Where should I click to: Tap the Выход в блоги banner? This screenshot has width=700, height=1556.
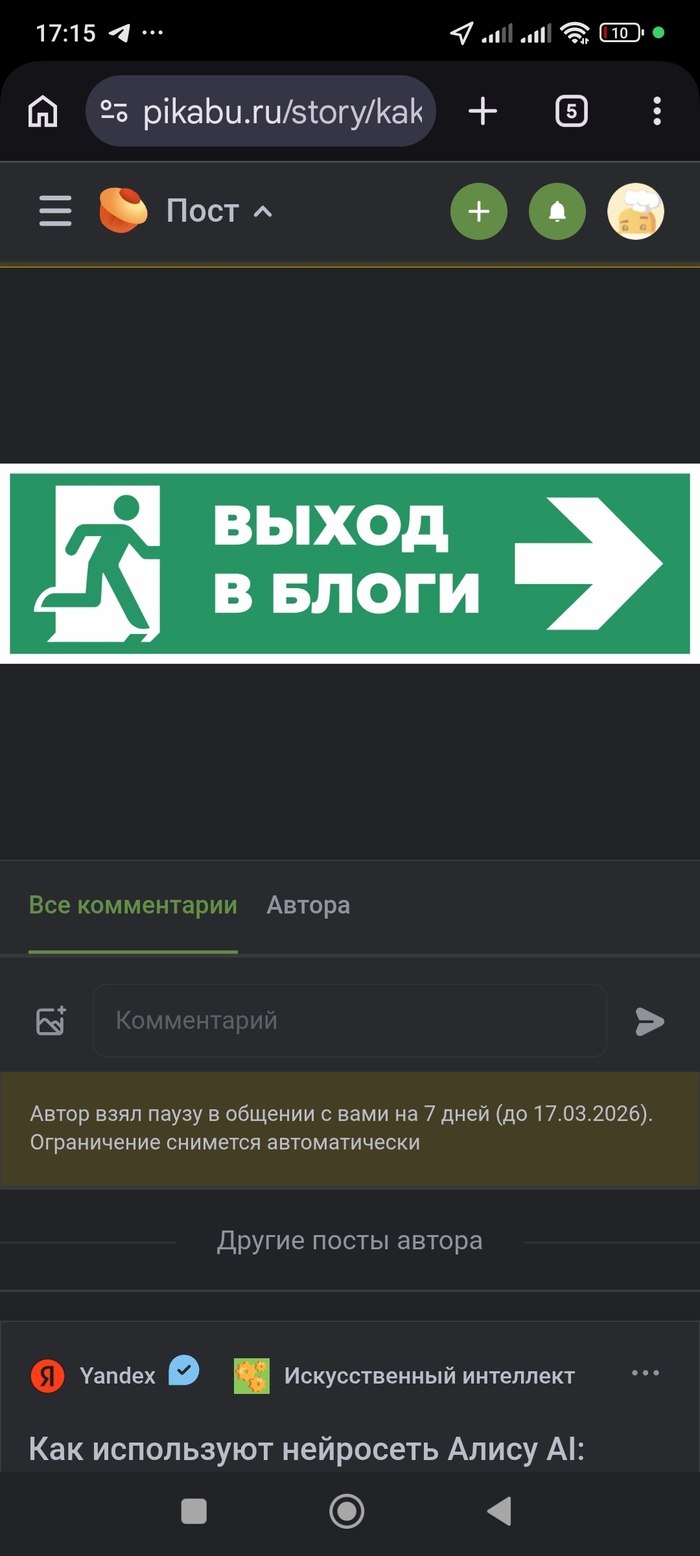pos(350,563)
